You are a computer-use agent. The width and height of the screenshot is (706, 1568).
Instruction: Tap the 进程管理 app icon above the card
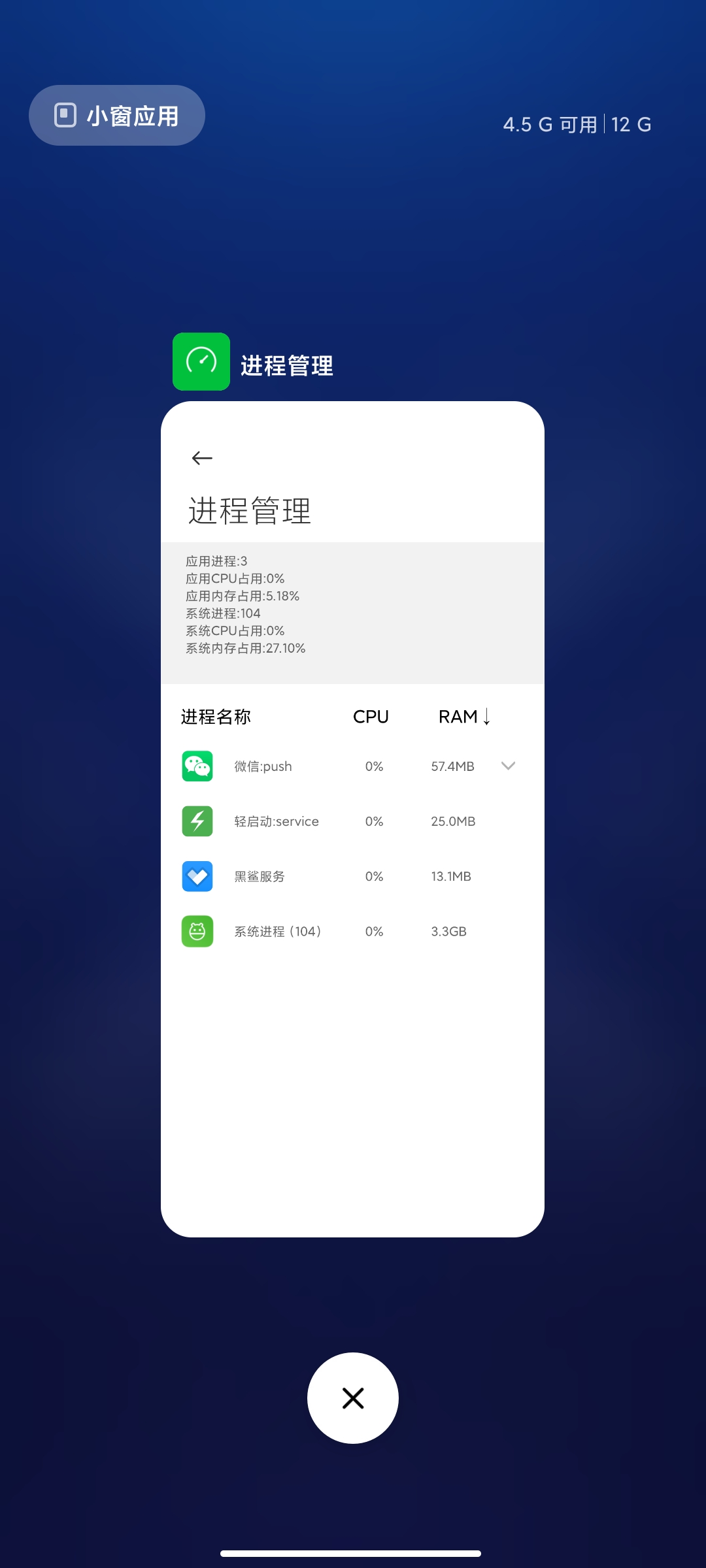point(201,361)
